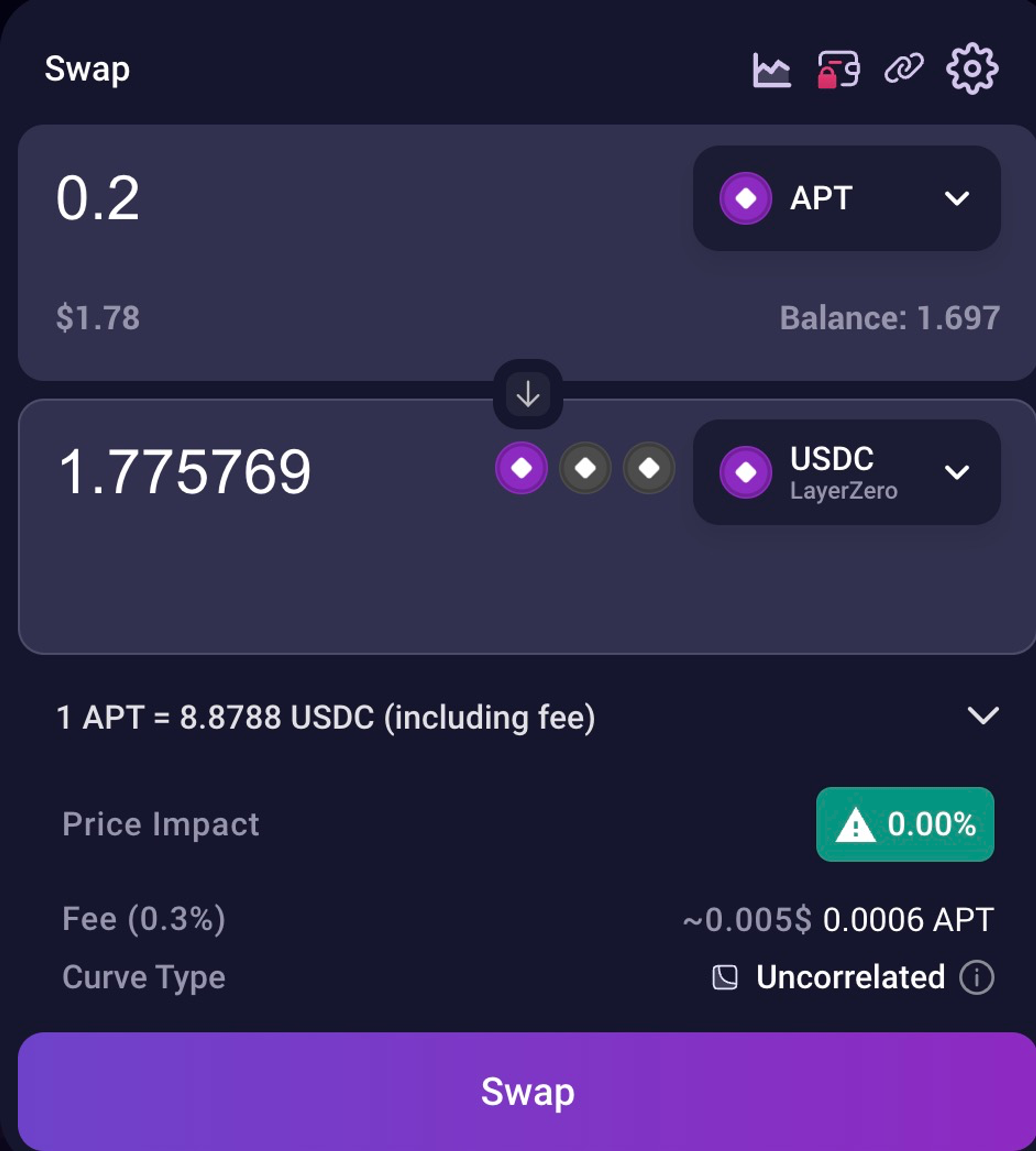The image size is (1036, 1151).
Task: Open the APT token selector
Action: click(846, 198)
